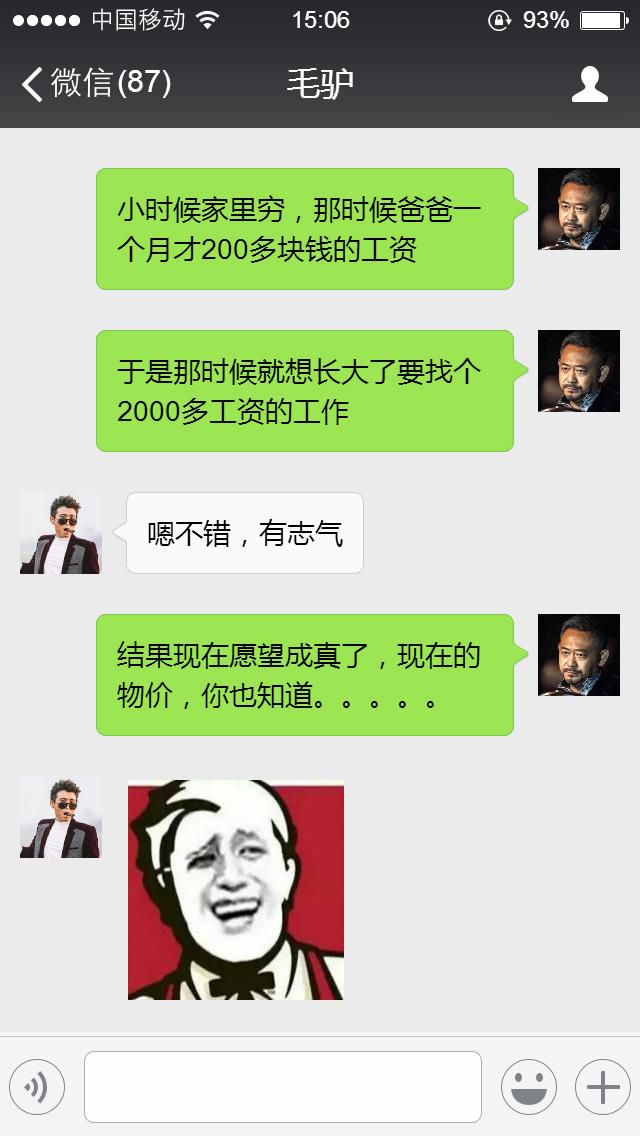640x1136 pixels.
Task: Open the emoji picker
Action: point(529,1087)
